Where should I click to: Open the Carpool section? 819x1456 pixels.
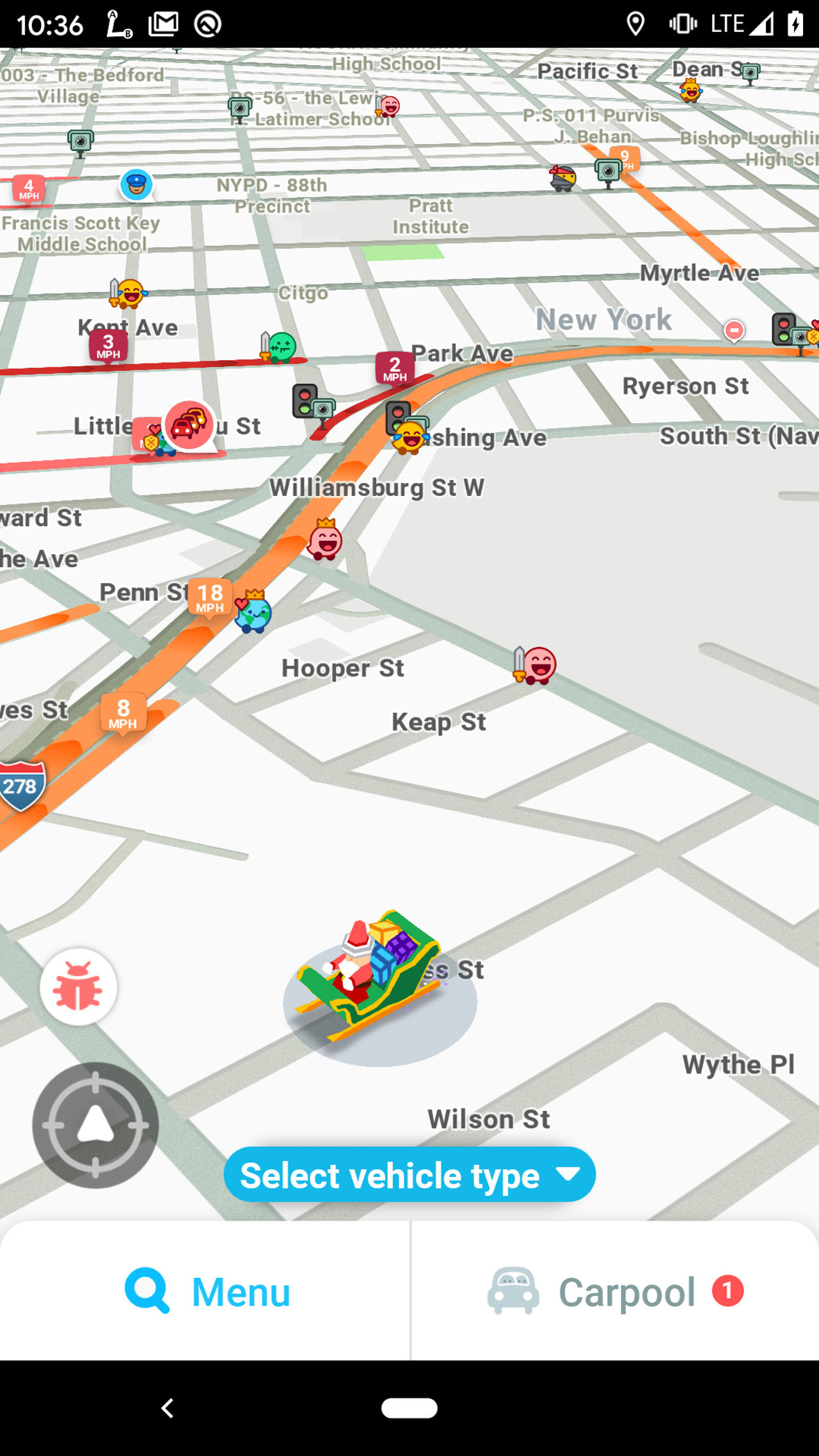[x=615, y=1291]
